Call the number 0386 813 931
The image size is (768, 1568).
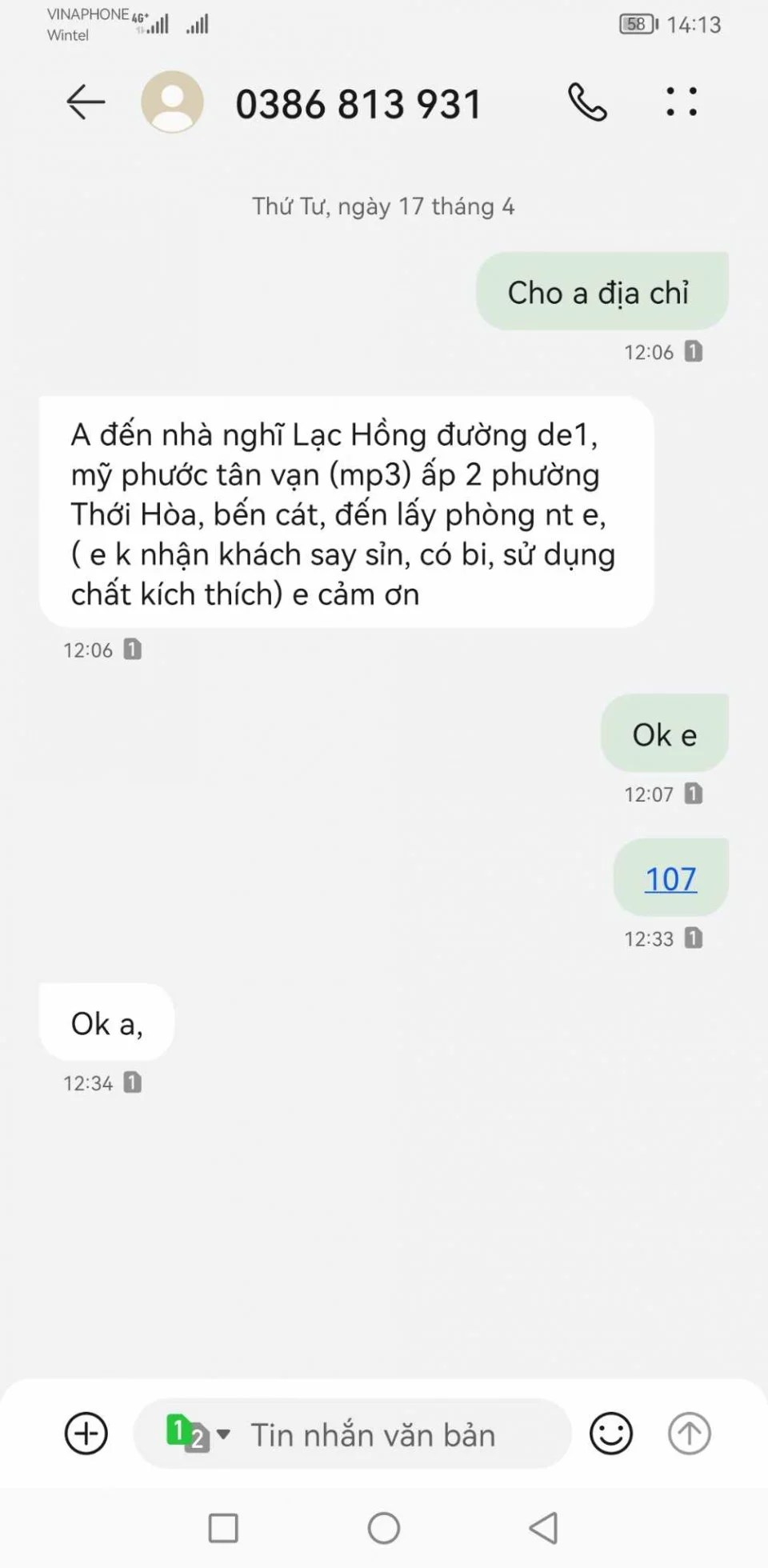pyautogui.click(x=588, y=102)
